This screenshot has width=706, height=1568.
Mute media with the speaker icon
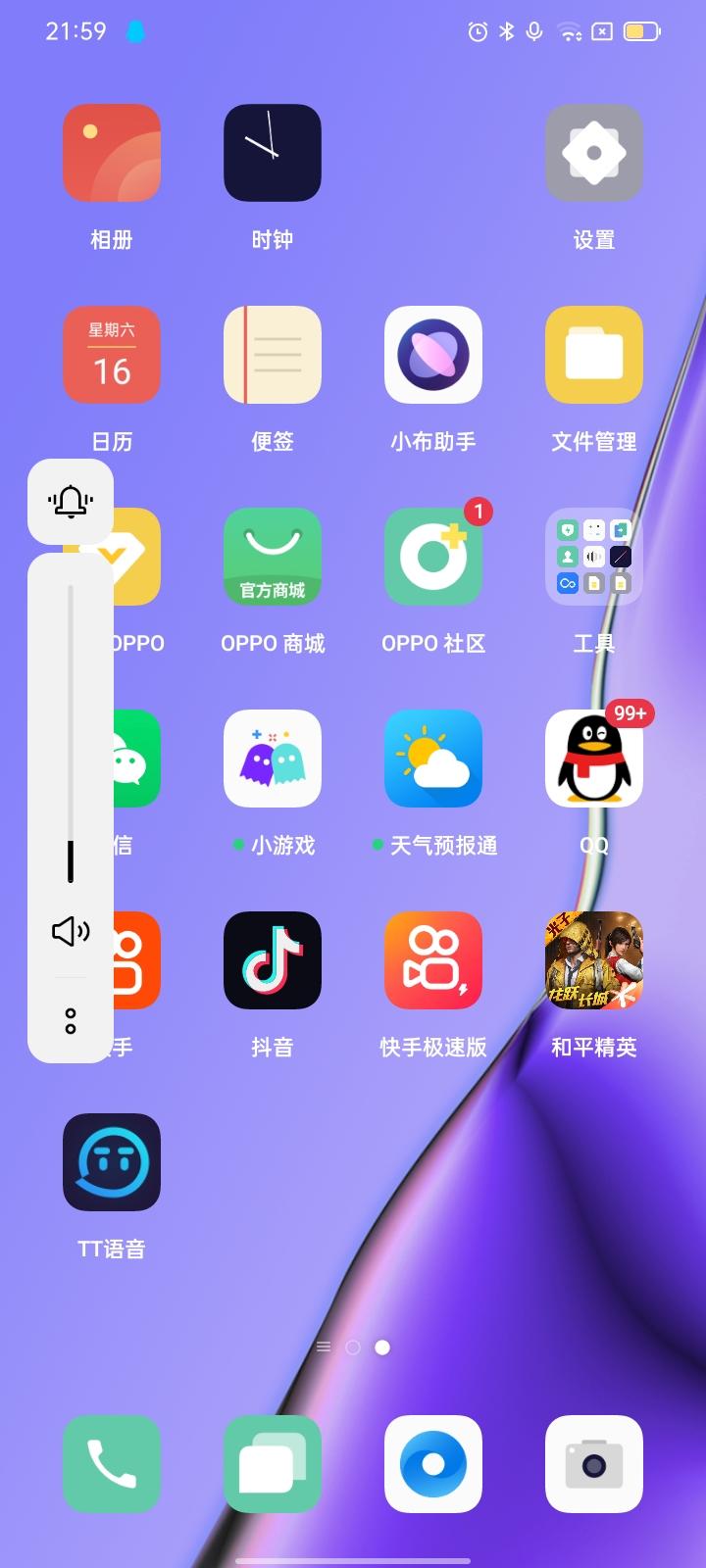coord(70,932)
